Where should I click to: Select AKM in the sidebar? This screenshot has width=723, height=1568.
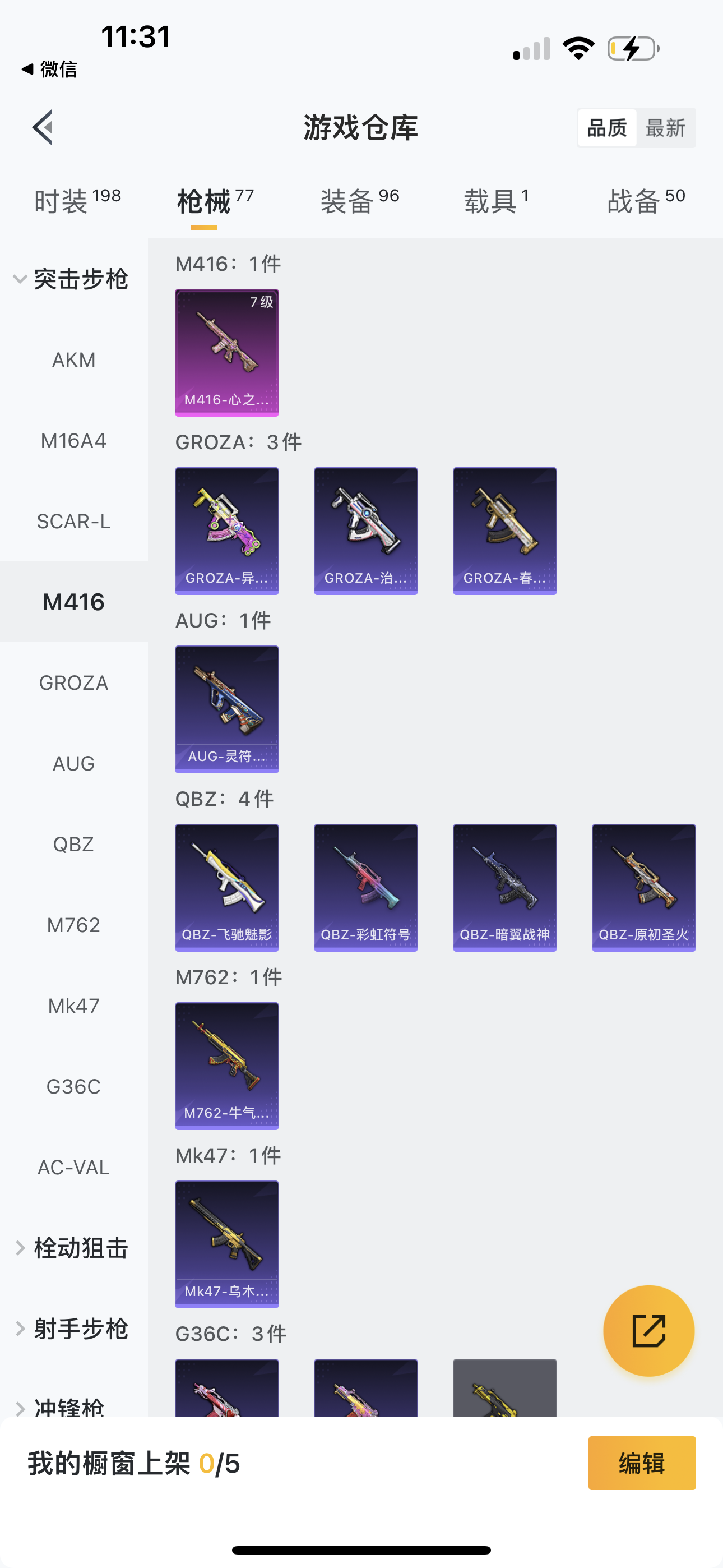point(73,359)
